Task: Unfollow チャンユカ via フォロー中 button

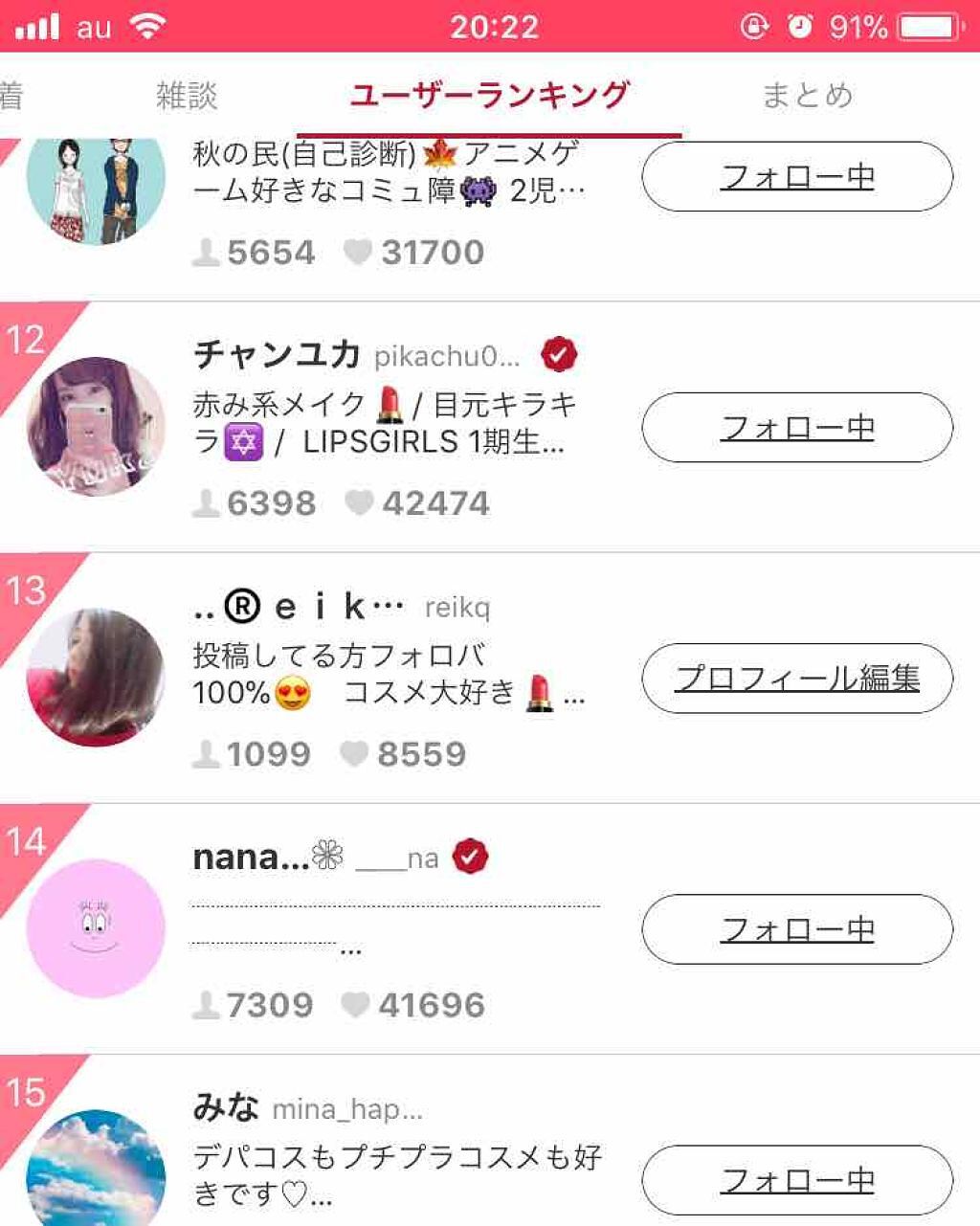Action: (797, 428)
